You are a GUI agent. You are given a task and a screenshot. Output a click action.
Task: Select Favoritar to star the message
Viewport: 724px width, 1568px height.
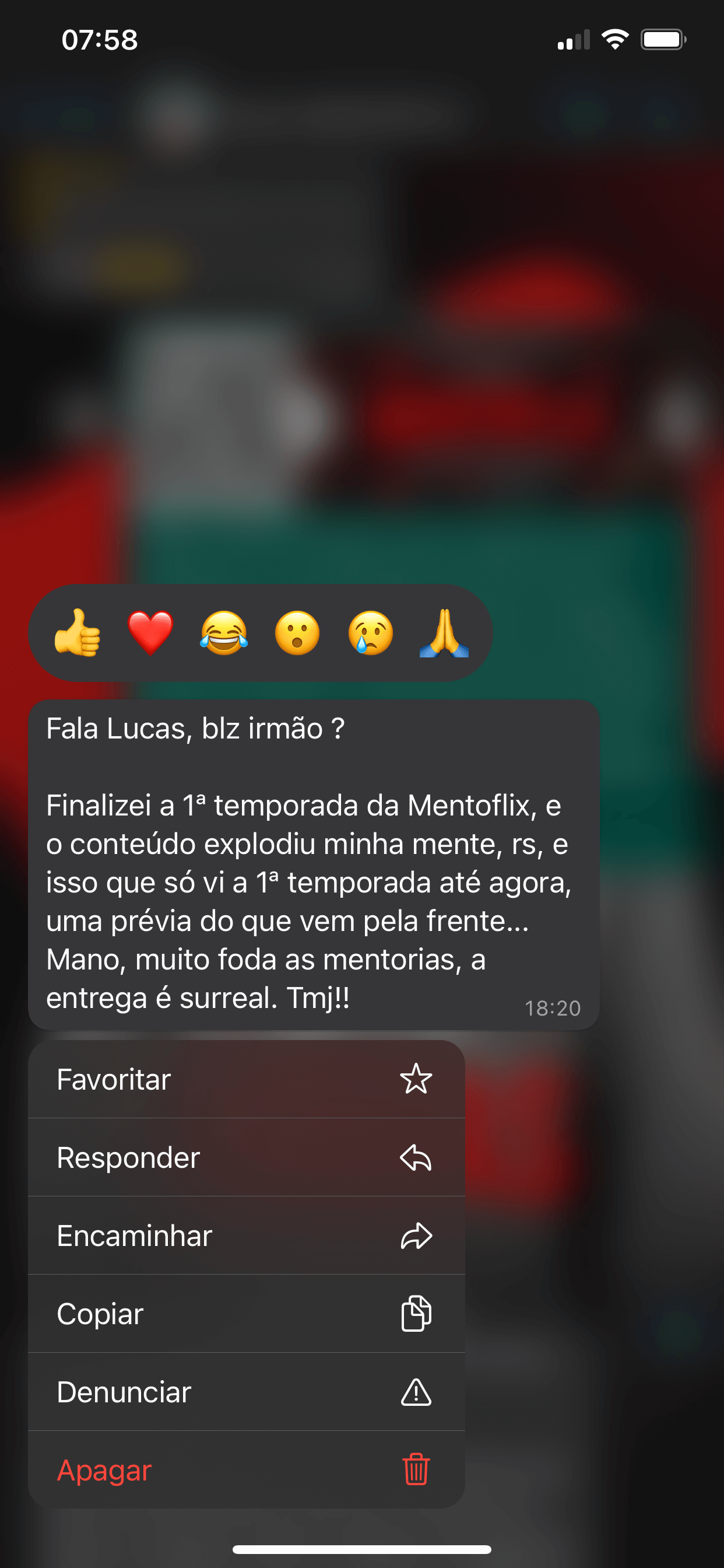click(246, 1079)
